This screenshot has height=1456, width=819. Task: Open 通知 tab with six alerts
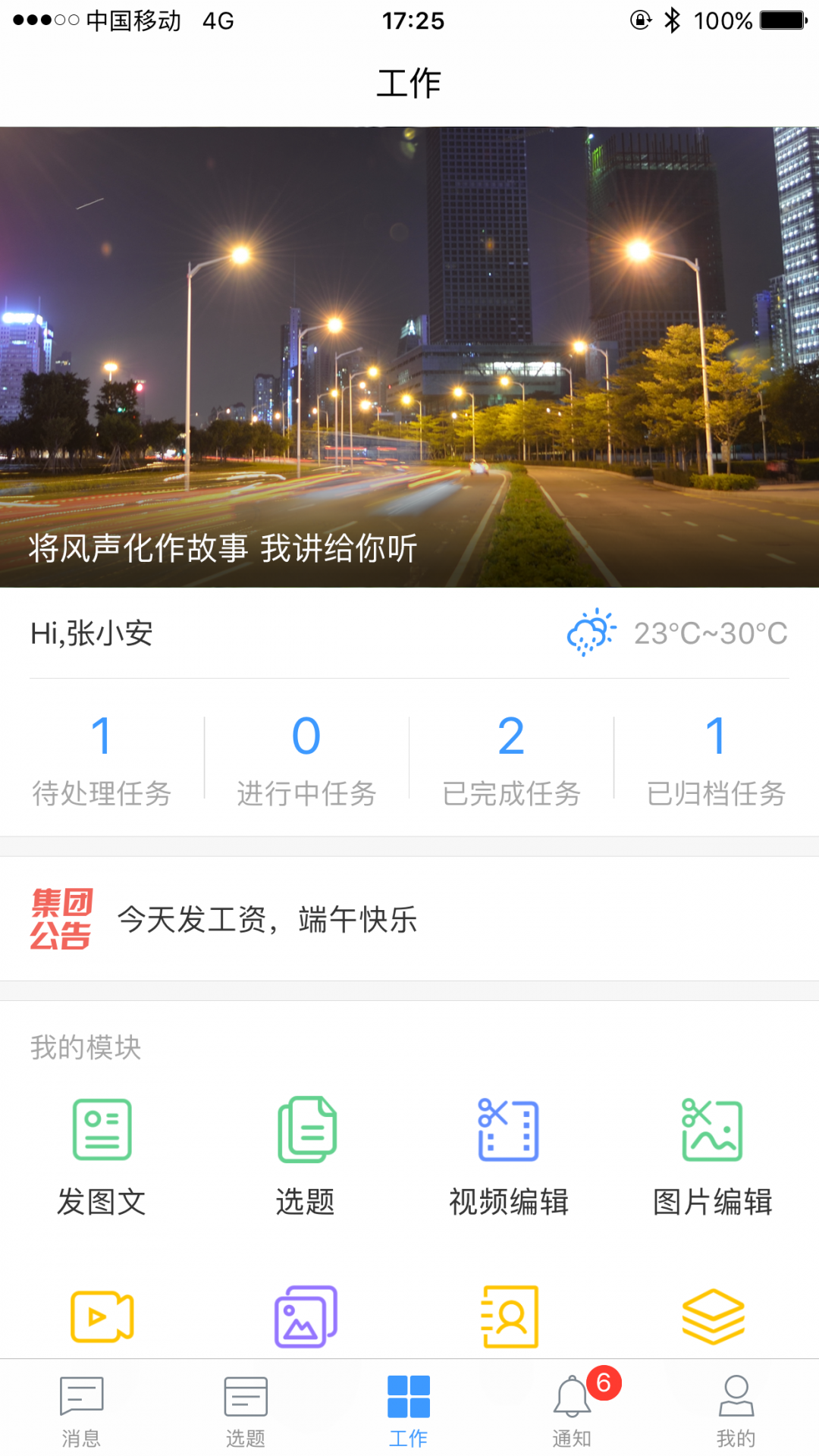point(573,1409)
